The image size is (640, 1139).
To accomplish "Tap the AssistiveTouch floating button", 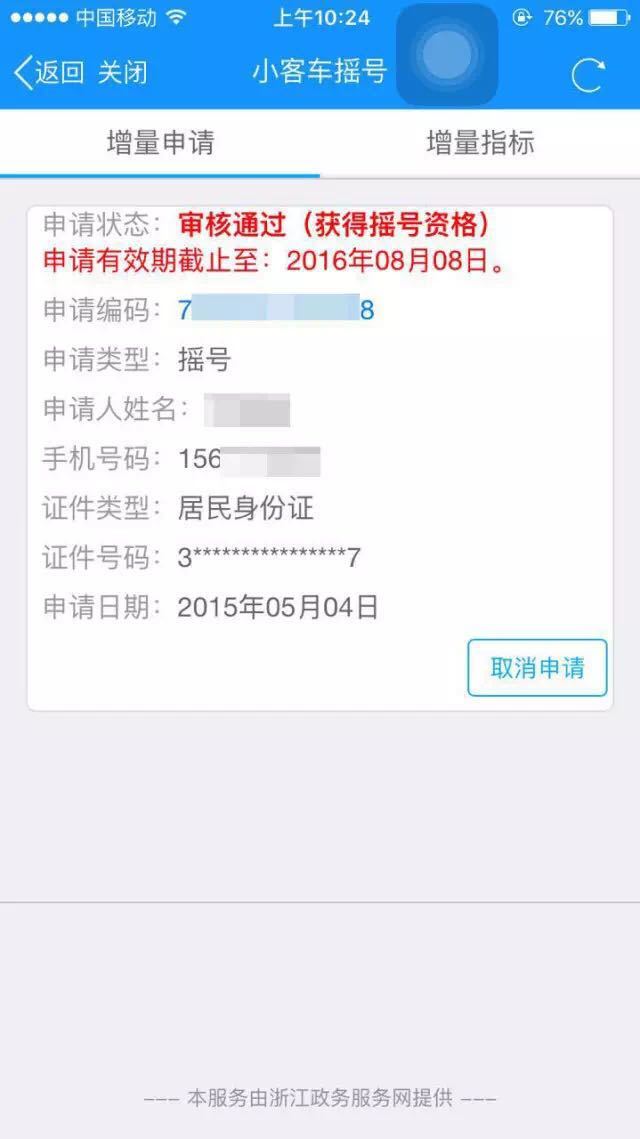I will click(447, 54).
